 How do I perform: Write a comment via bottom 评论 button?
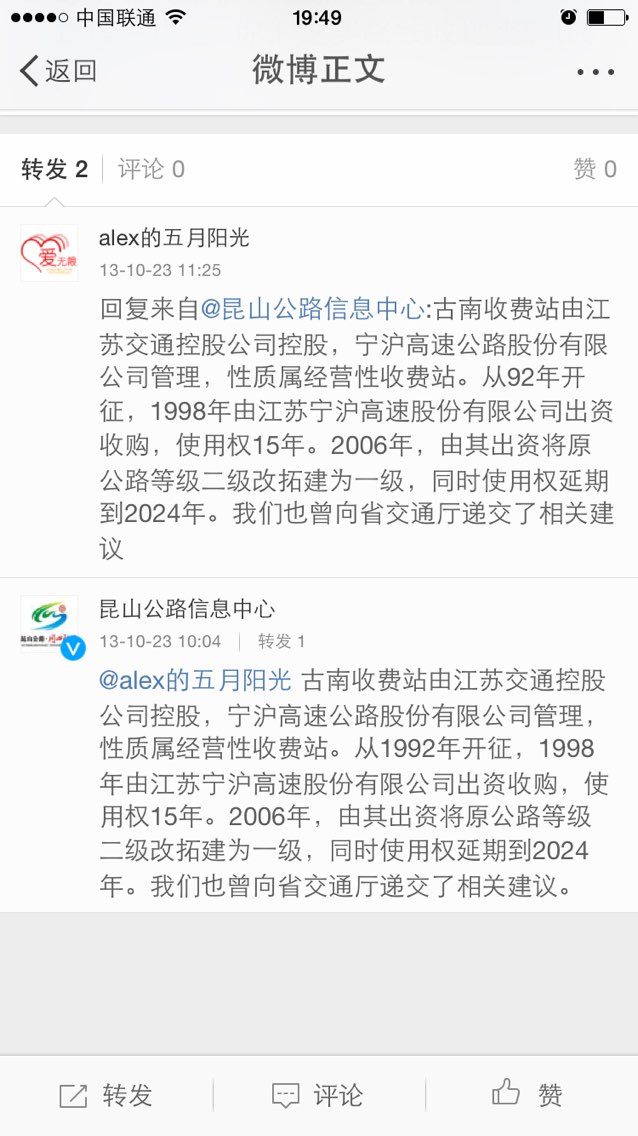point(317,1095)
